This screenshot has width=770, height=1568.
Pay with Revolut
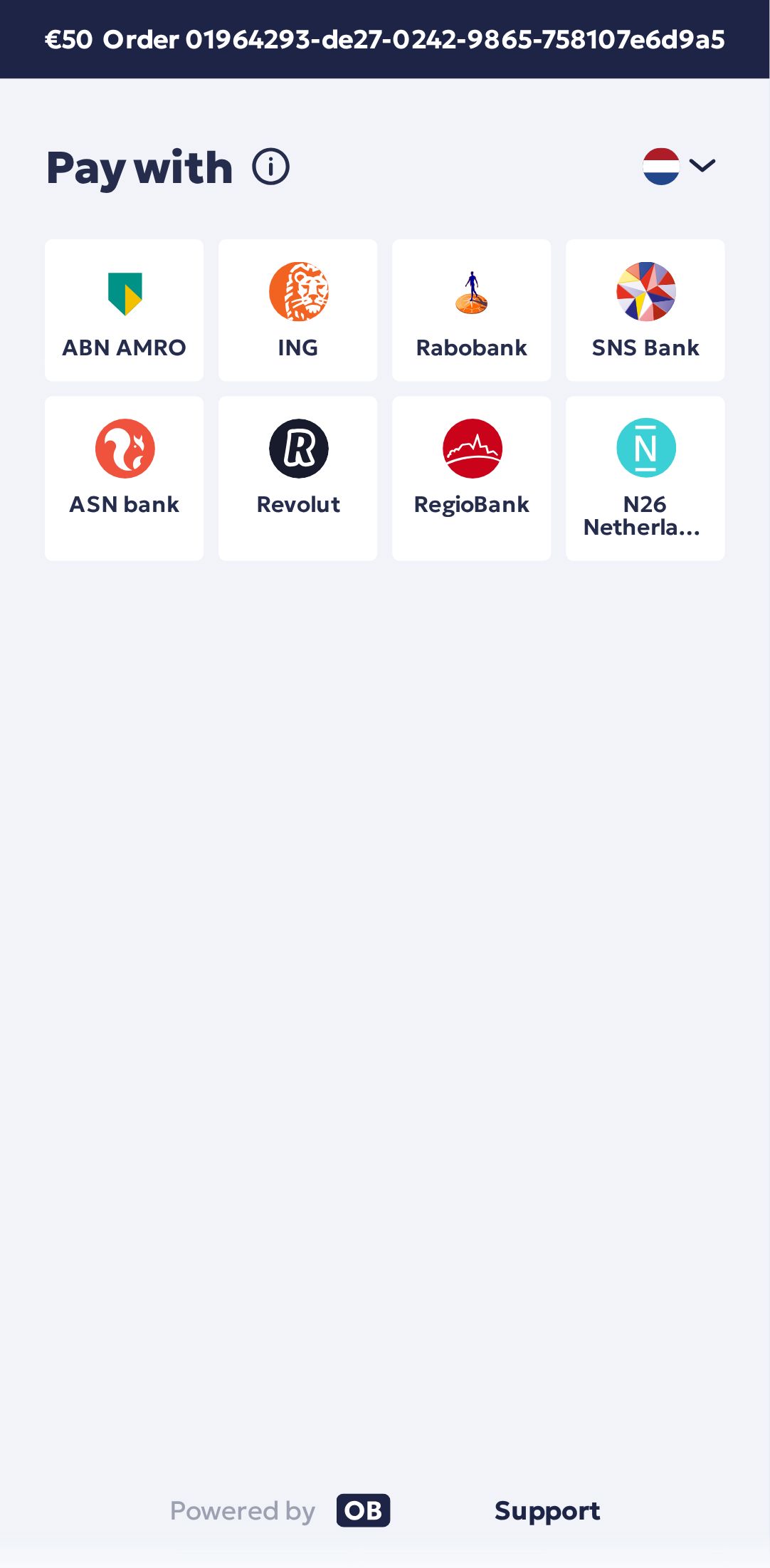pyautogui.click(x=297, y=478)
